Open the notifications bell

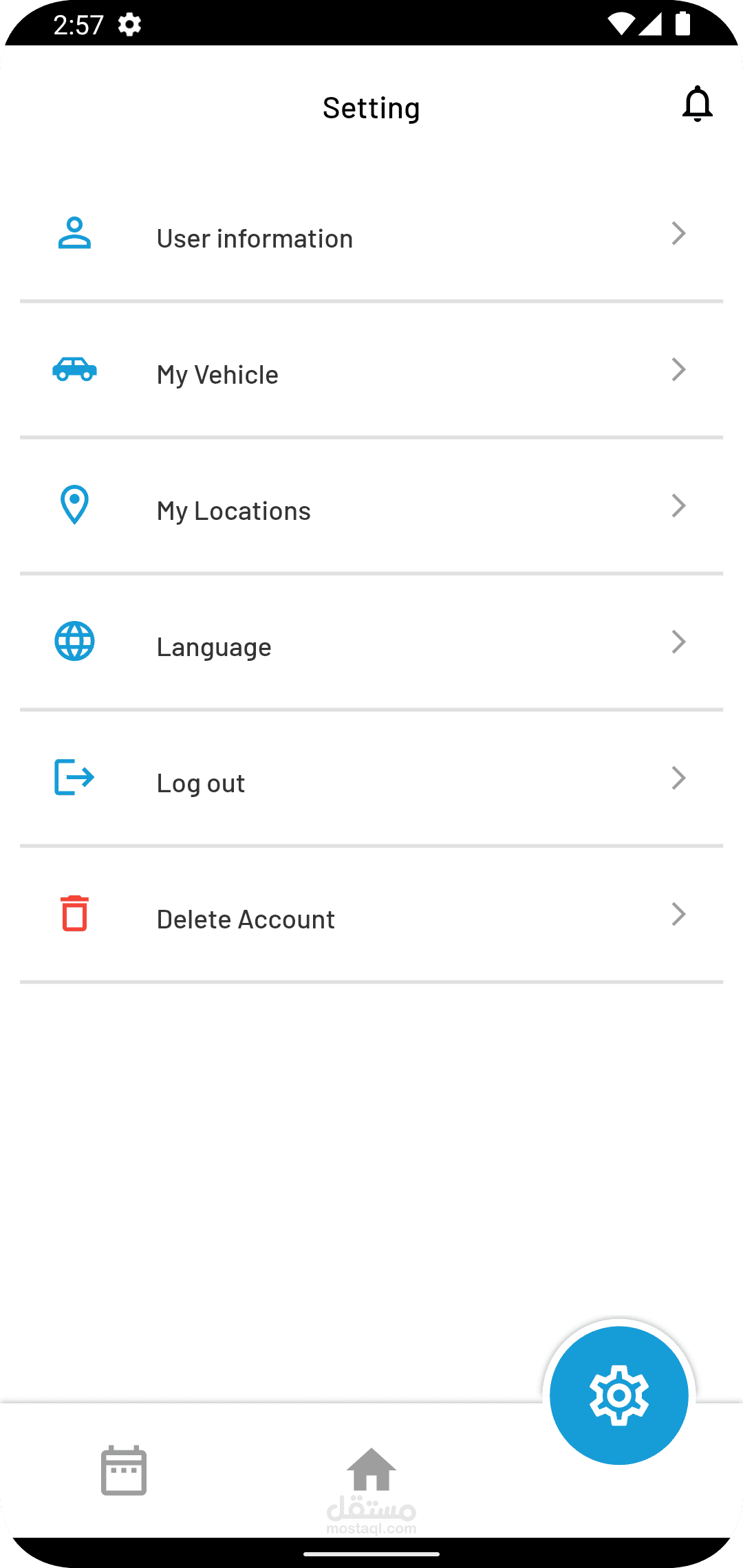click(697, 105)
